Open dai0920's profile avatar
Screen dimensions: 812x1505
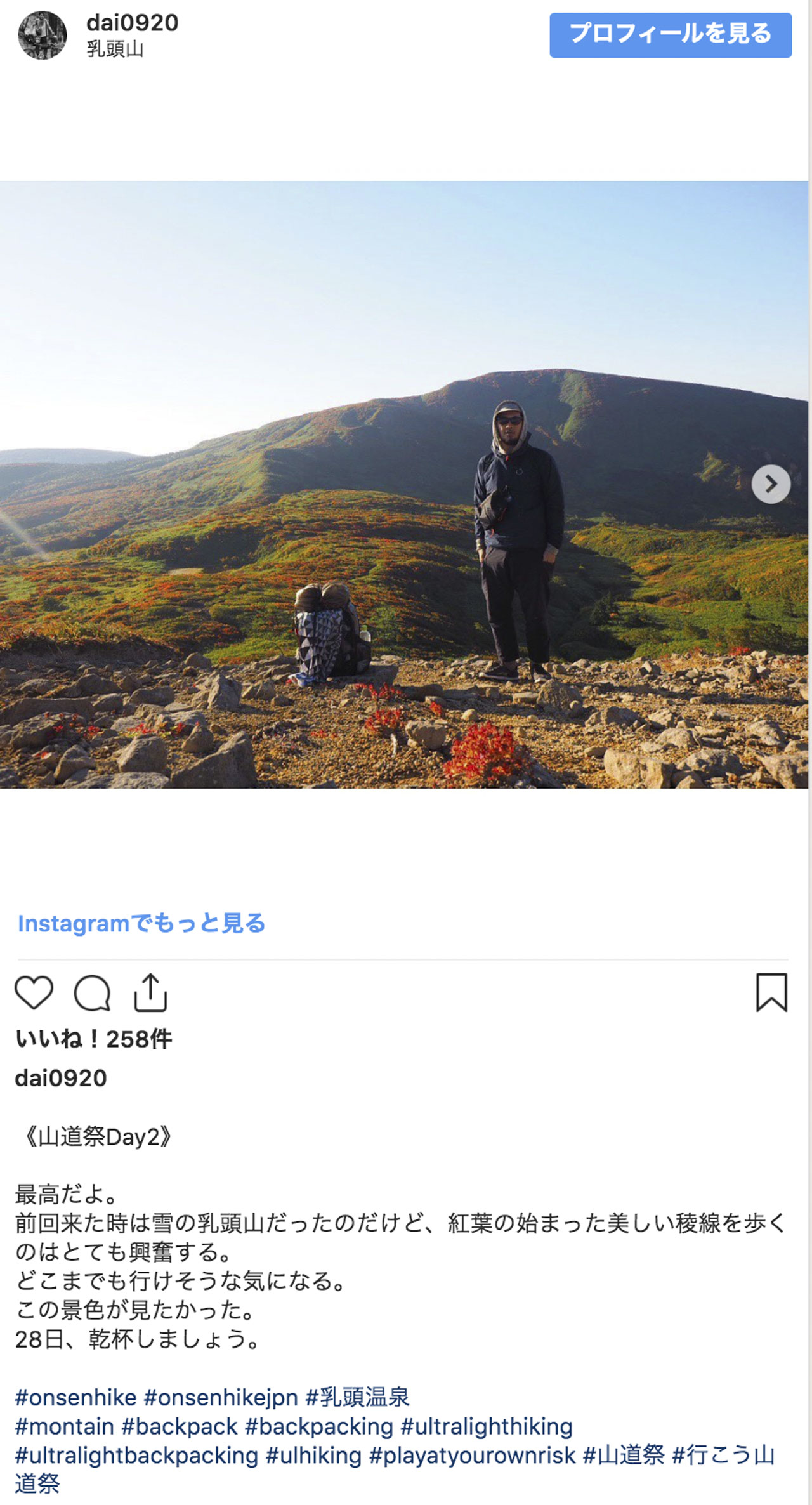42,36
